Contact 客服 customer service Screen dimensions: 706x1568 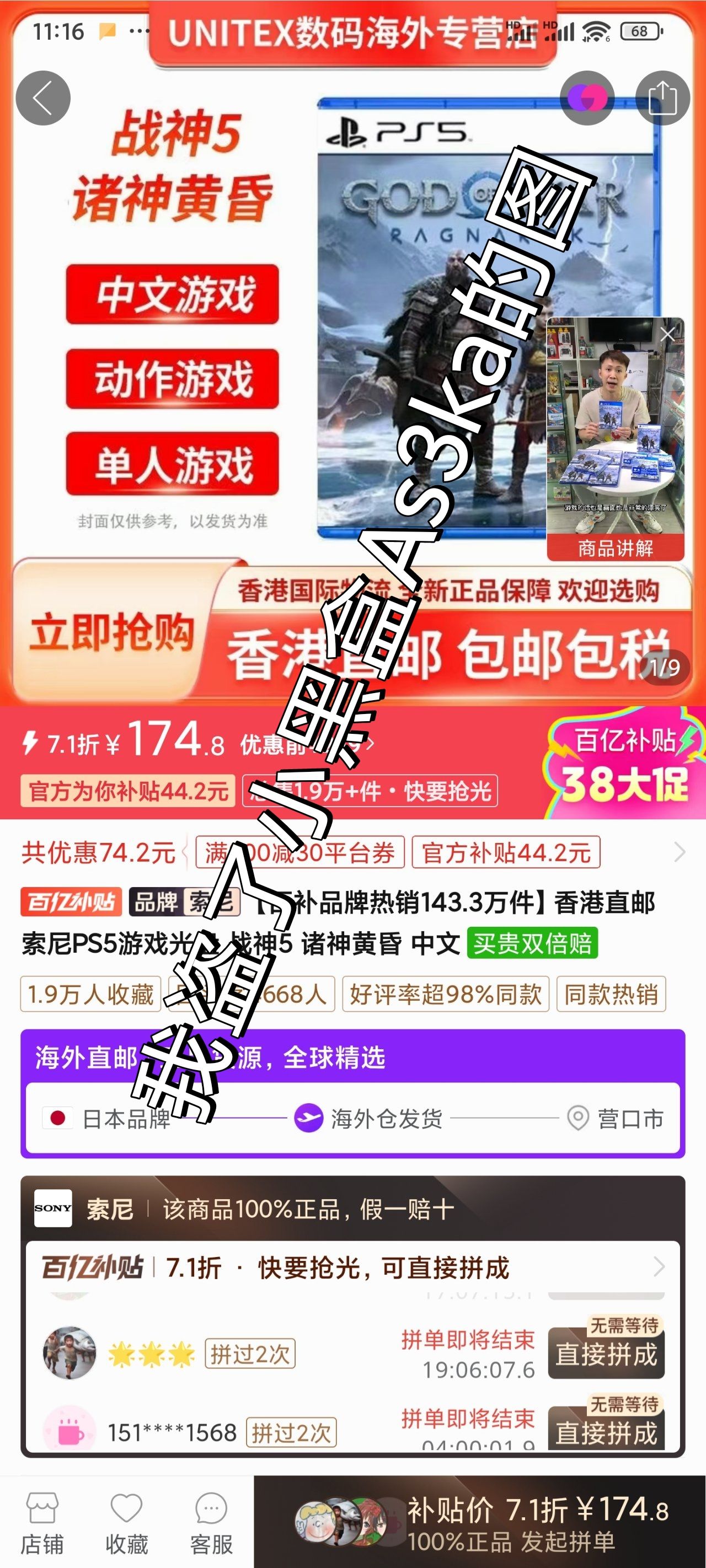211,1523
